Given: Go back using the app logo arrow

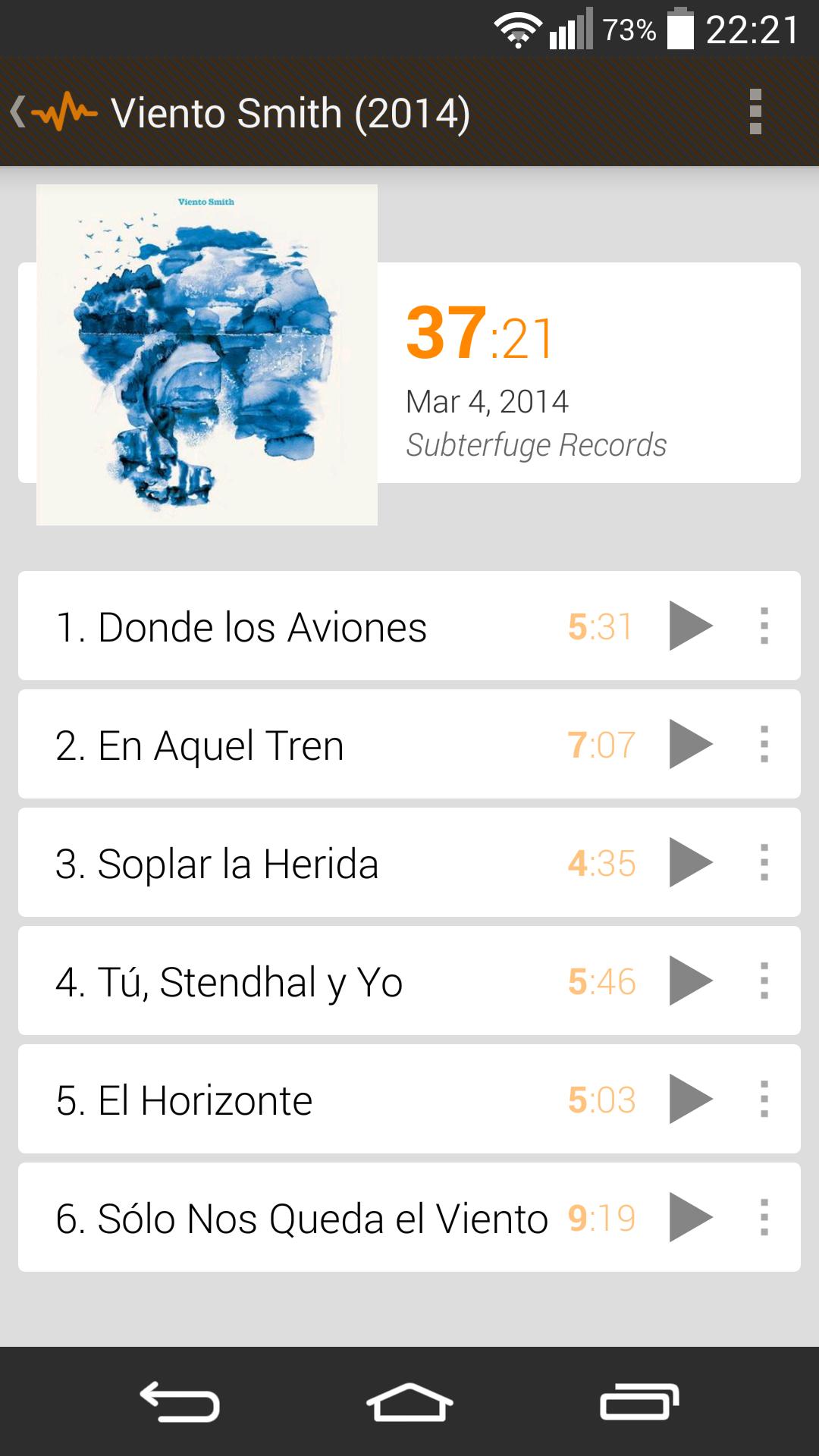Looking at the screenshot, I should point(53,112).
